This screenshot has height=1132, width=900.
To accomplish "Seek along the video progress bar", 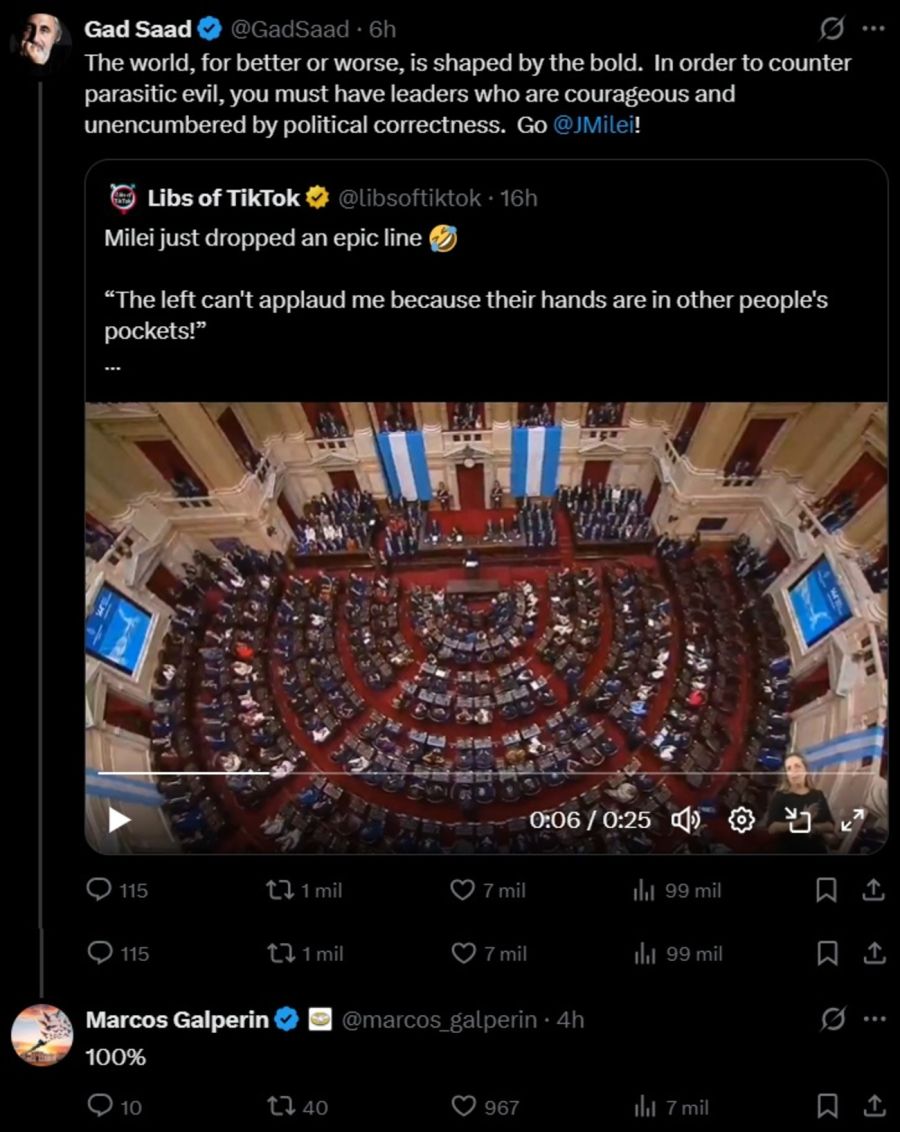I will pyautogui.click(x=480, y=773).
